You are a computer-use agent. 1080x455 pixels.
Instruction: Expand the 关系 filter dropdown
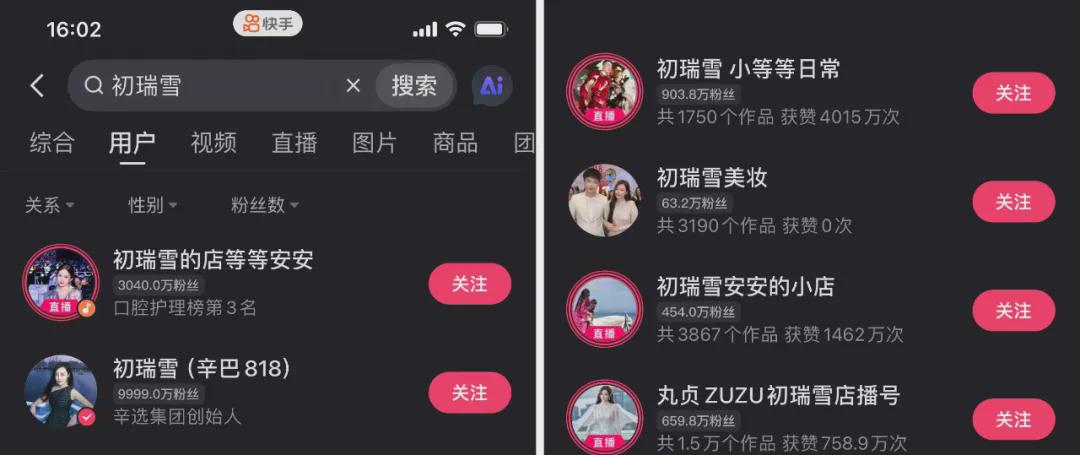click(49, 205)
